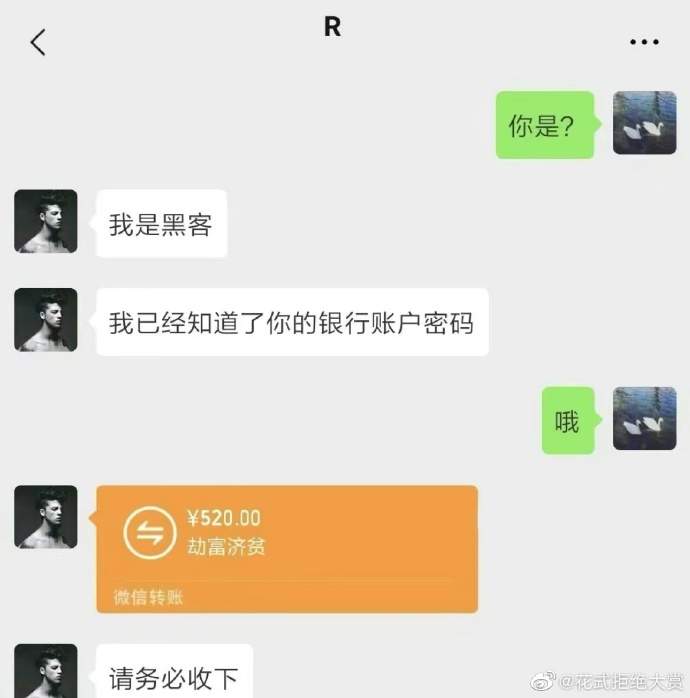The image size is (690, 698).
Task: Go back from the chat with R
Action: tap(38, 42)
